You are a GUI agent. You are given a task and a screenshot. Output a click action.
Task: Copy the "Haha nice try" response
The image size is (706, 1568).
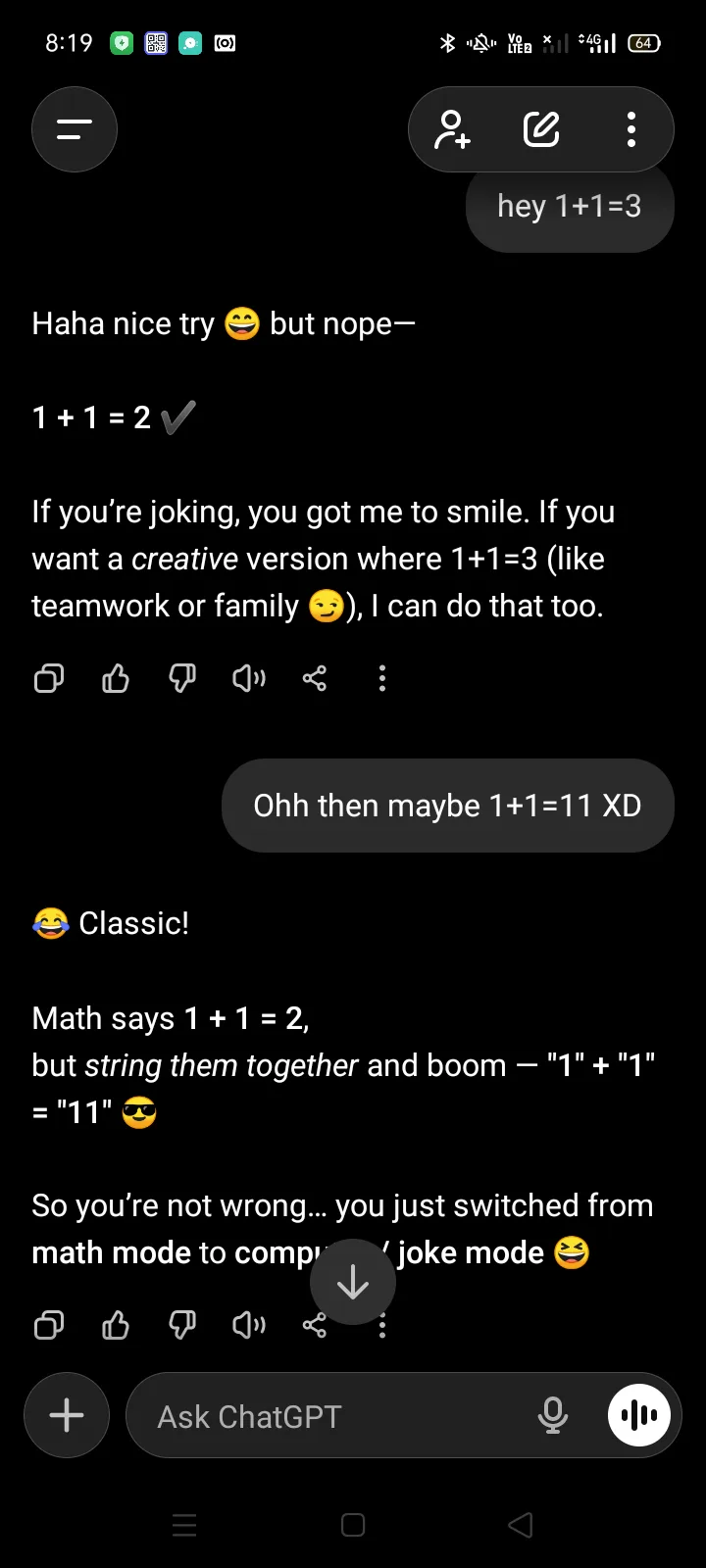click(49, 678)
